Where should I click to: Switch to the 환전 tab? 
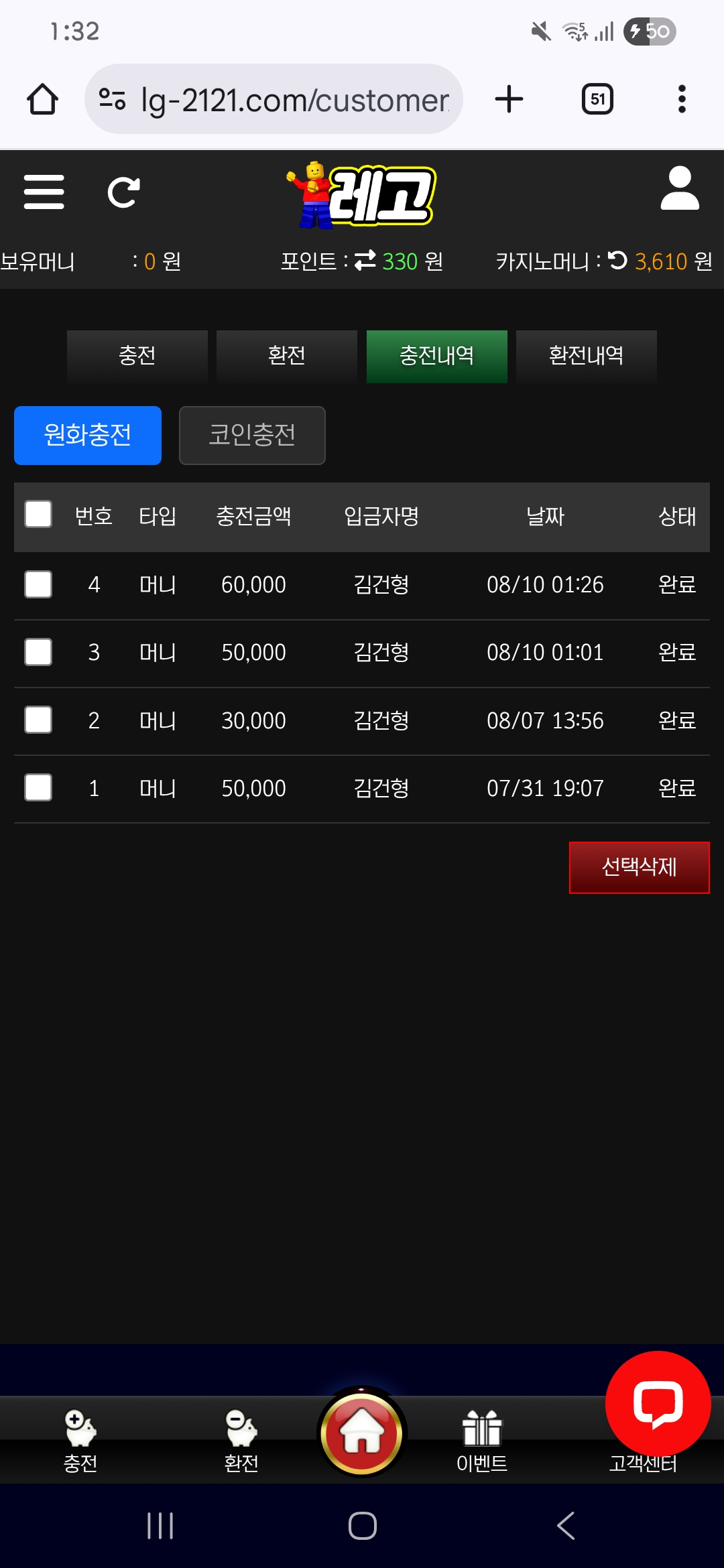click(x=287, y=356)
